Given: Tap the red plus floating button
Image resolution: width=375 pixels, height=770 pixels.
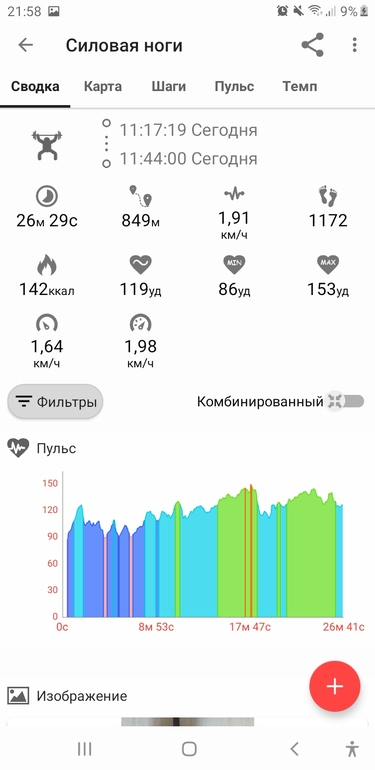Looking at the screenshot, I should [335, 686].
